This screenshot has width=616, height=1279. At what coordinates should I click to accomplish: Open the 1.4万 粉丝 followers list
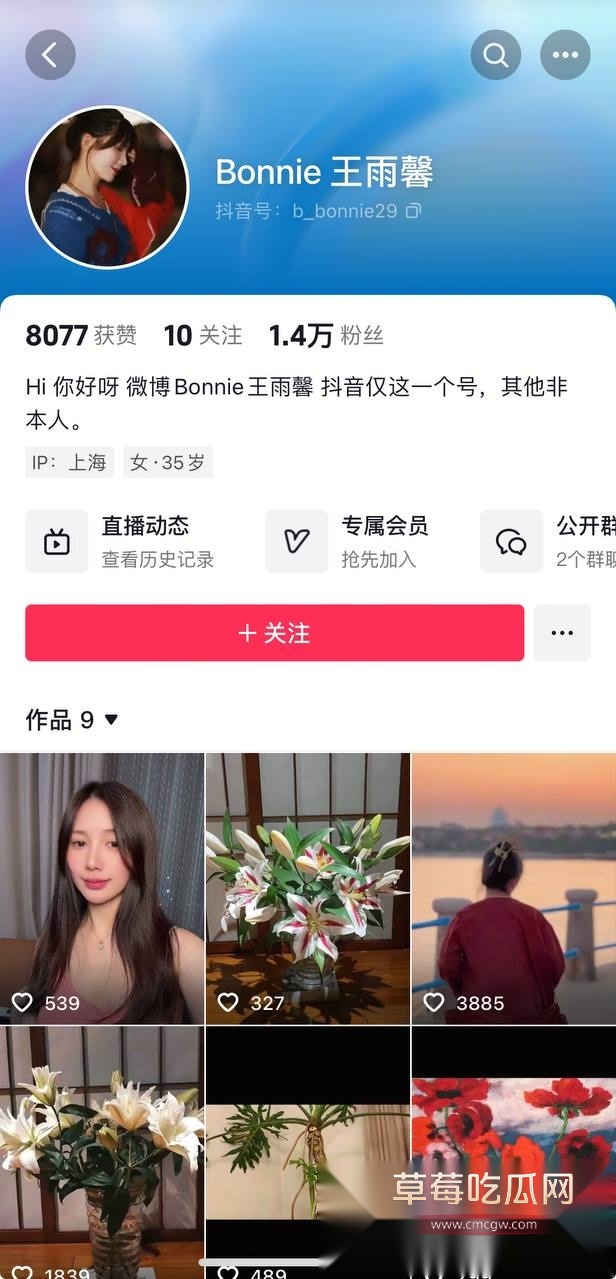(326, 336)
